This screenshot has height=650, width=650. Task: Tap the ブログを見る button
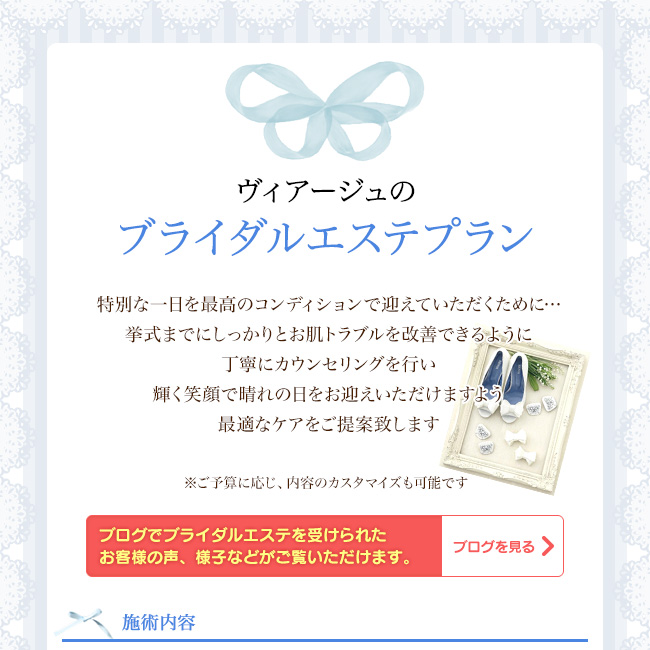[x=502, y=546]
